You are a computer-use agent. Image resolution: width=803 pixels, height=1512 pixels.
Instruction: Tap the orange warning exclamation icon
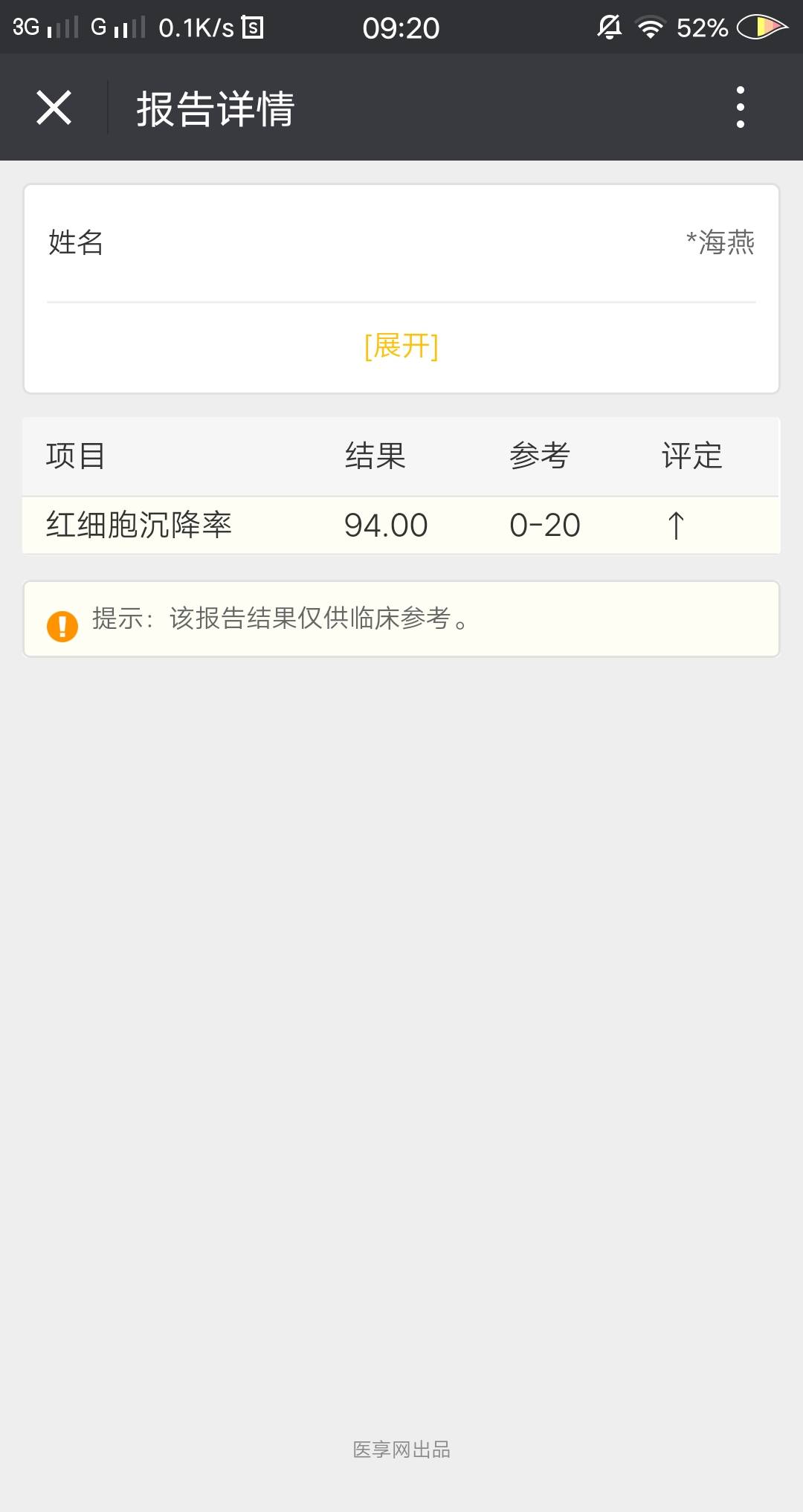click(x=63, y=627)
